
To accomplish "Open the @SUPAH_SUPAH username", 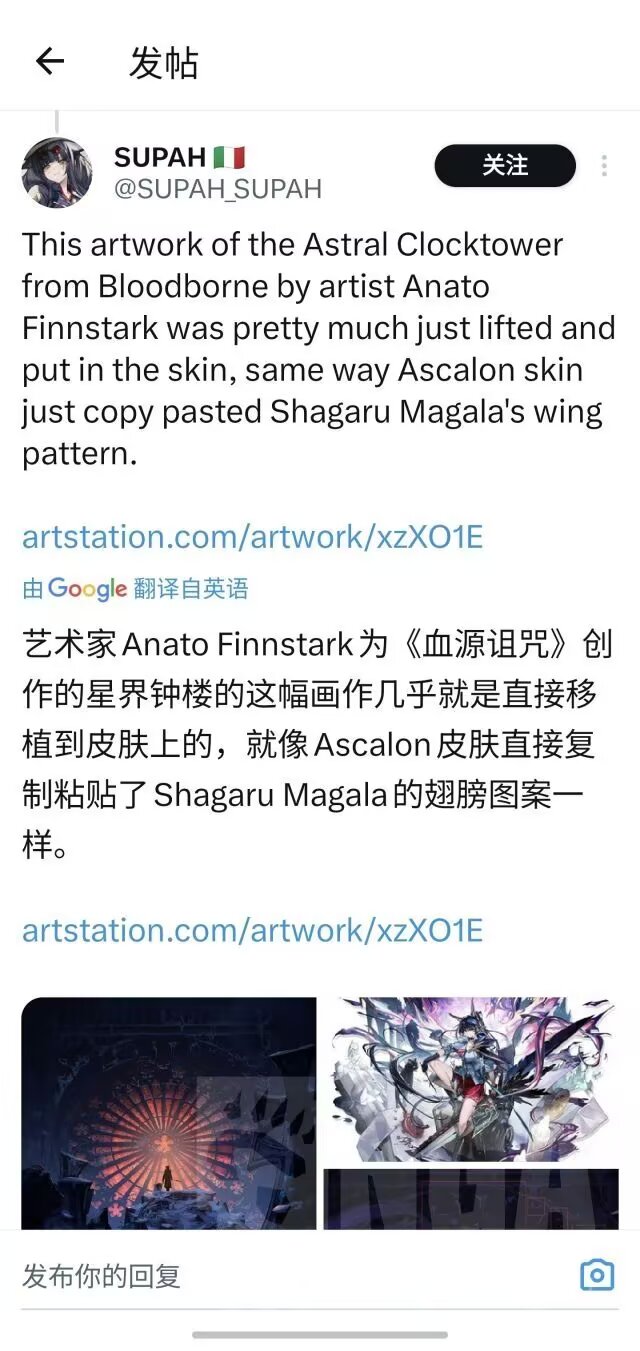I will click(218, 189).
